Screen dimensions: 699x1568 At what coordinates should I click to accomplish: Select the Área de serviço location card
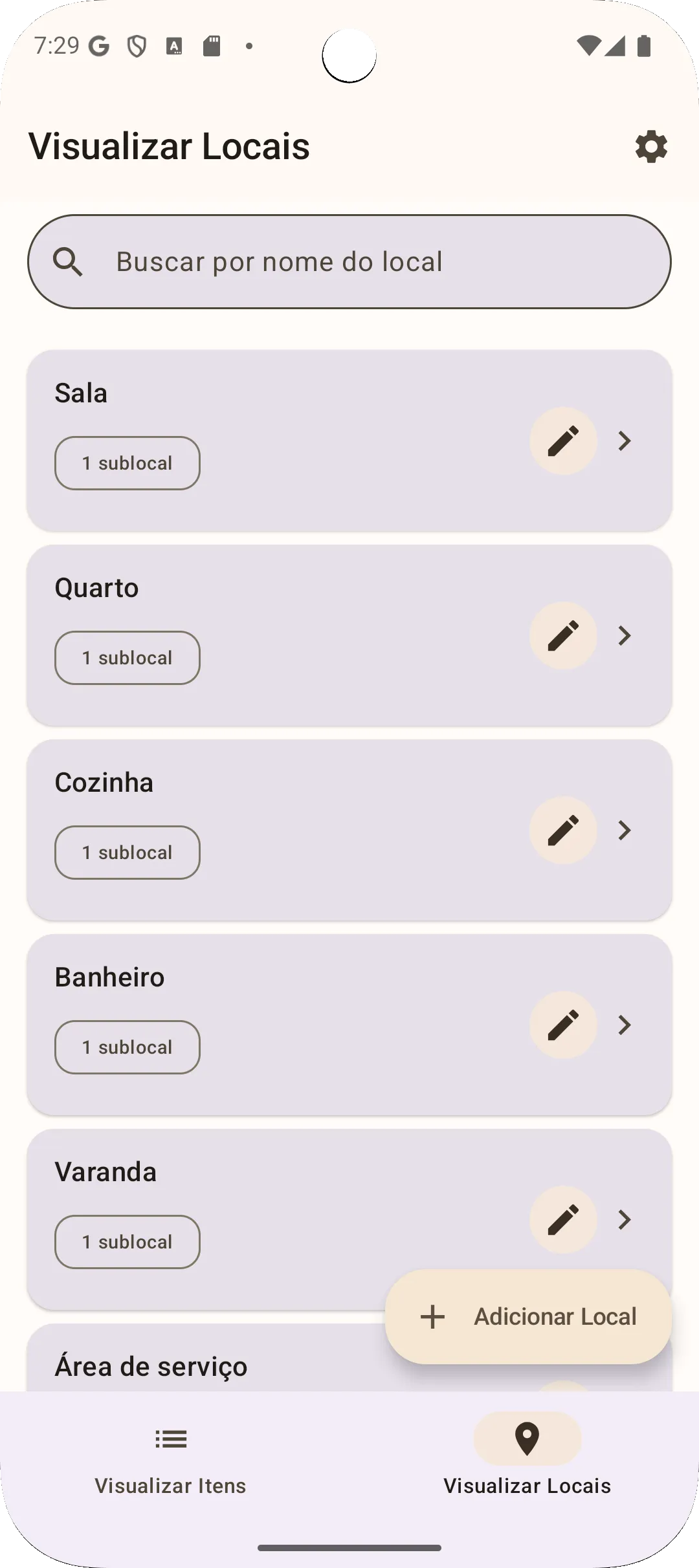pos(194,1366)
